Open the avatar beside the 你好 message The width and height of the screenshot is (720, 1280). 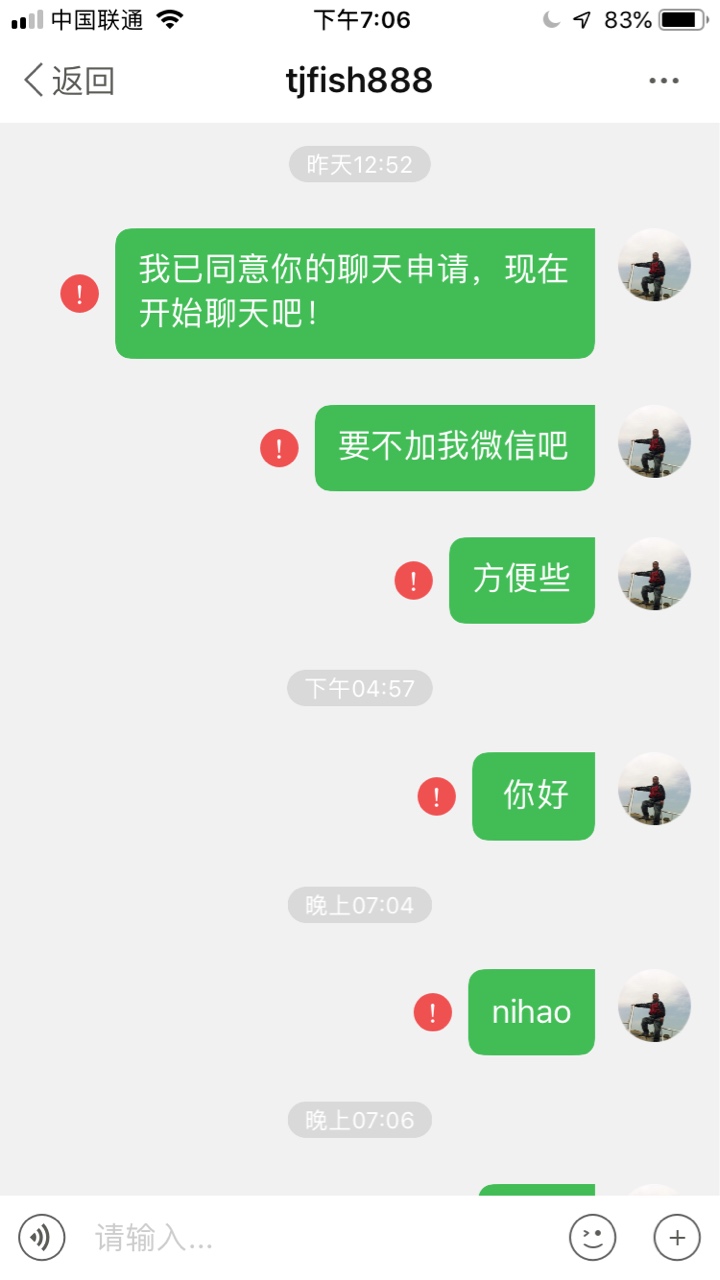[654, 789]
